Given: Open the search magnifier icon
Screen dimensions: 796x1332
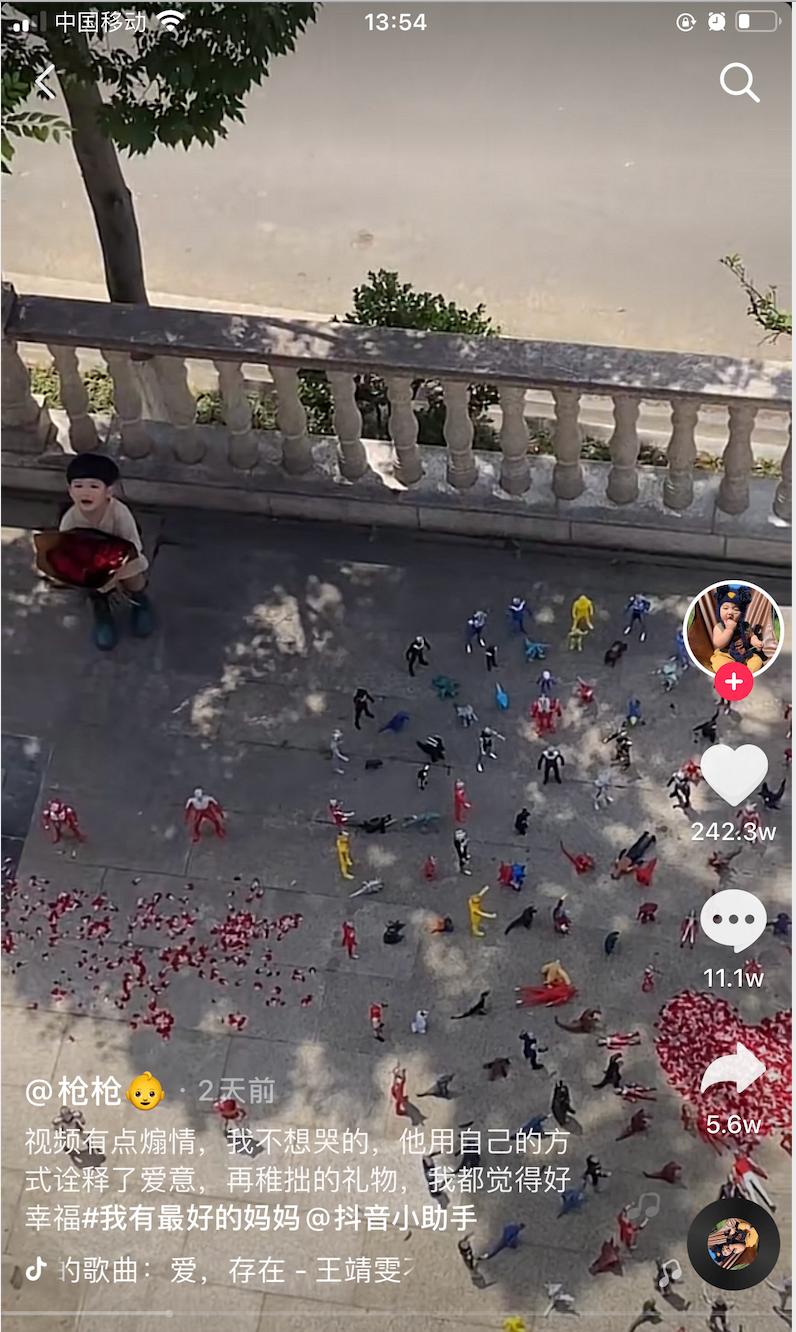Looking at the screenshot, I should (x=739, y=82).
